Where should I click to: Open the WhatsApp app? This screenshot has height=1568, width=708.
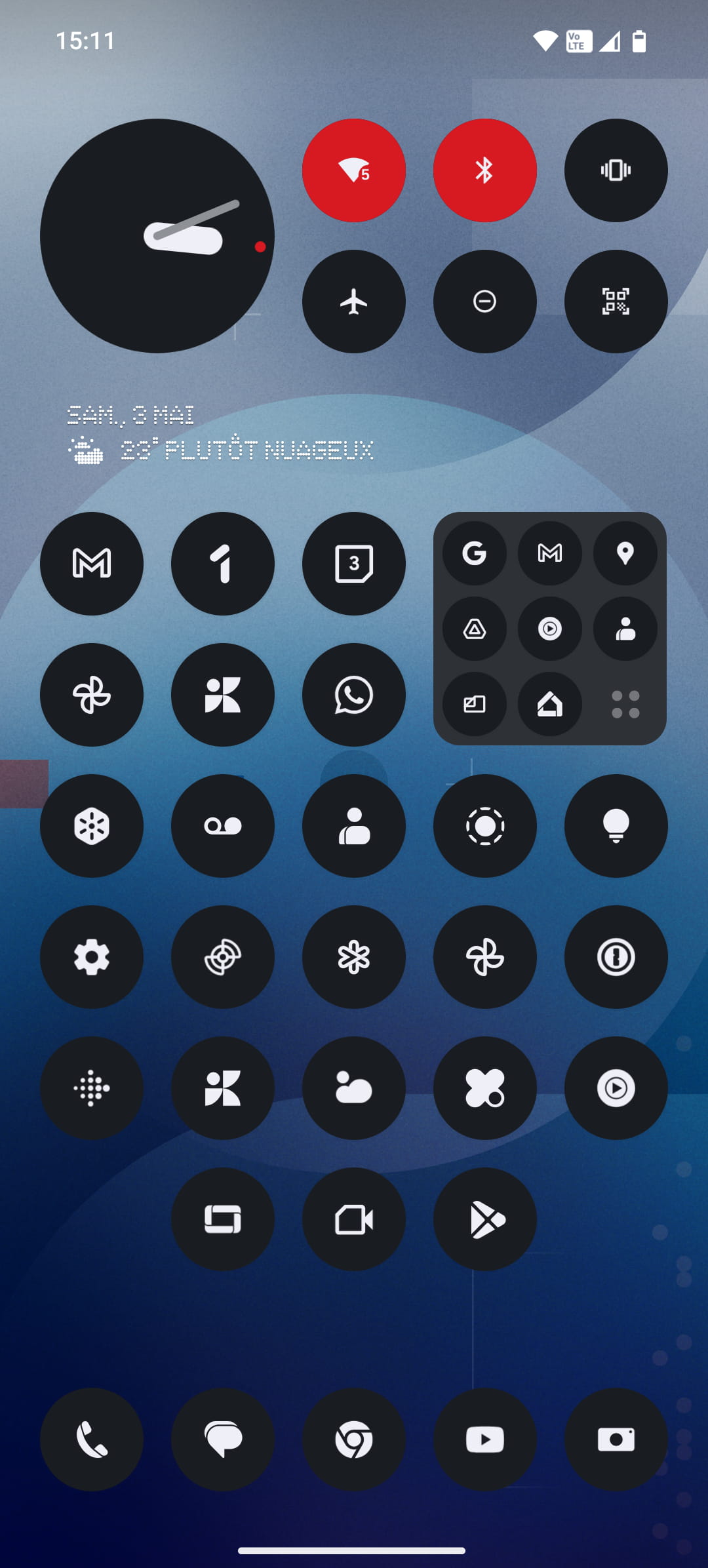pos(353,695)
